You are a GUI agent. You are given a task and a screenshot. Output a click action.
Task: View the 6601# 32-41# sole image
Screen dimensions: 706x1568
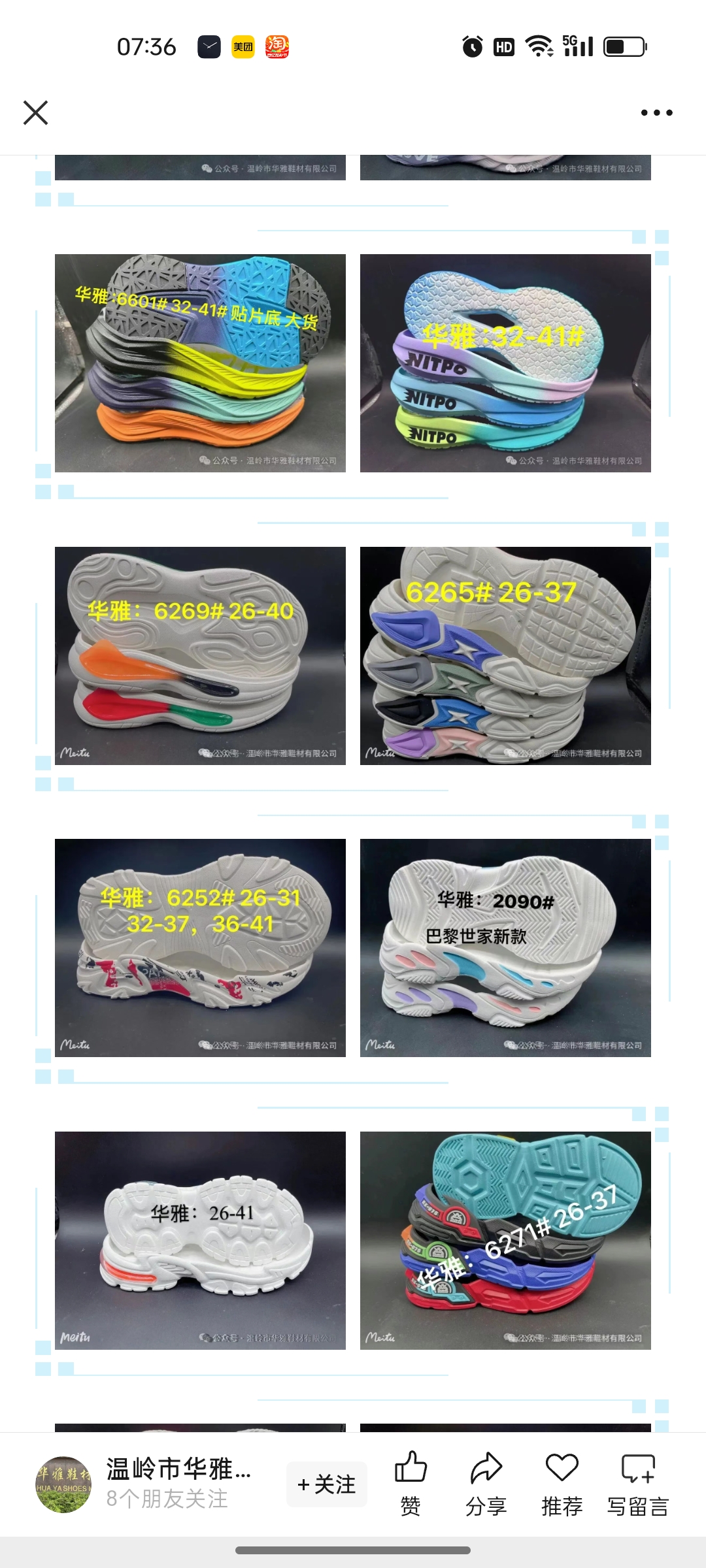(x=200, y=363)
